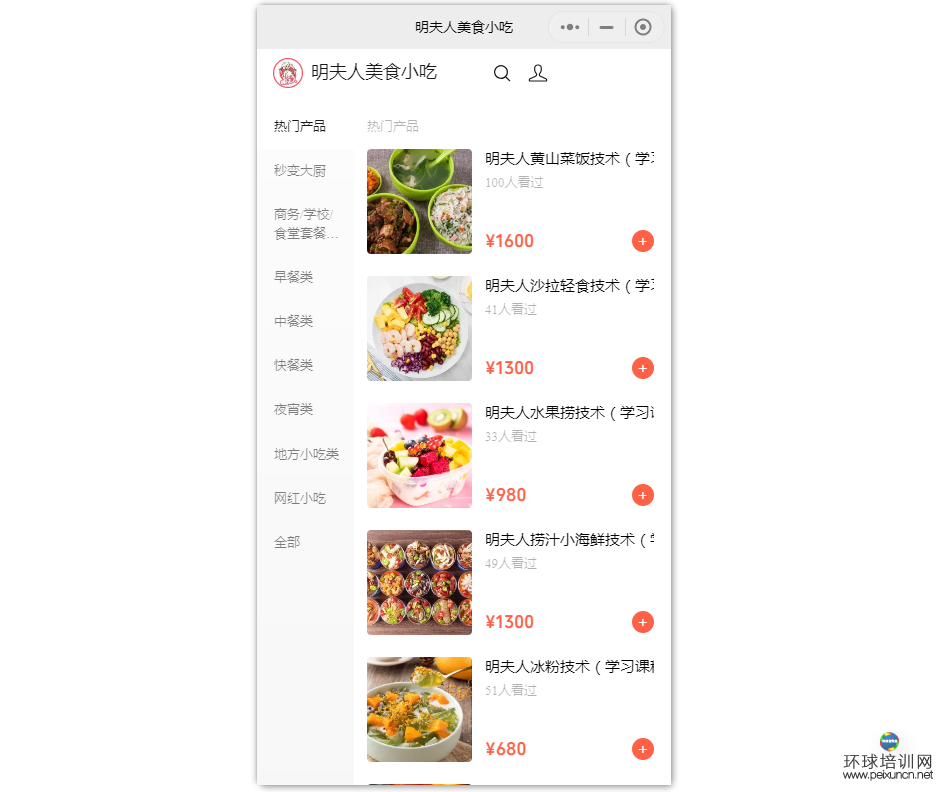Switch to 商务/学校/食堂套餐 category

coord(304,224)
